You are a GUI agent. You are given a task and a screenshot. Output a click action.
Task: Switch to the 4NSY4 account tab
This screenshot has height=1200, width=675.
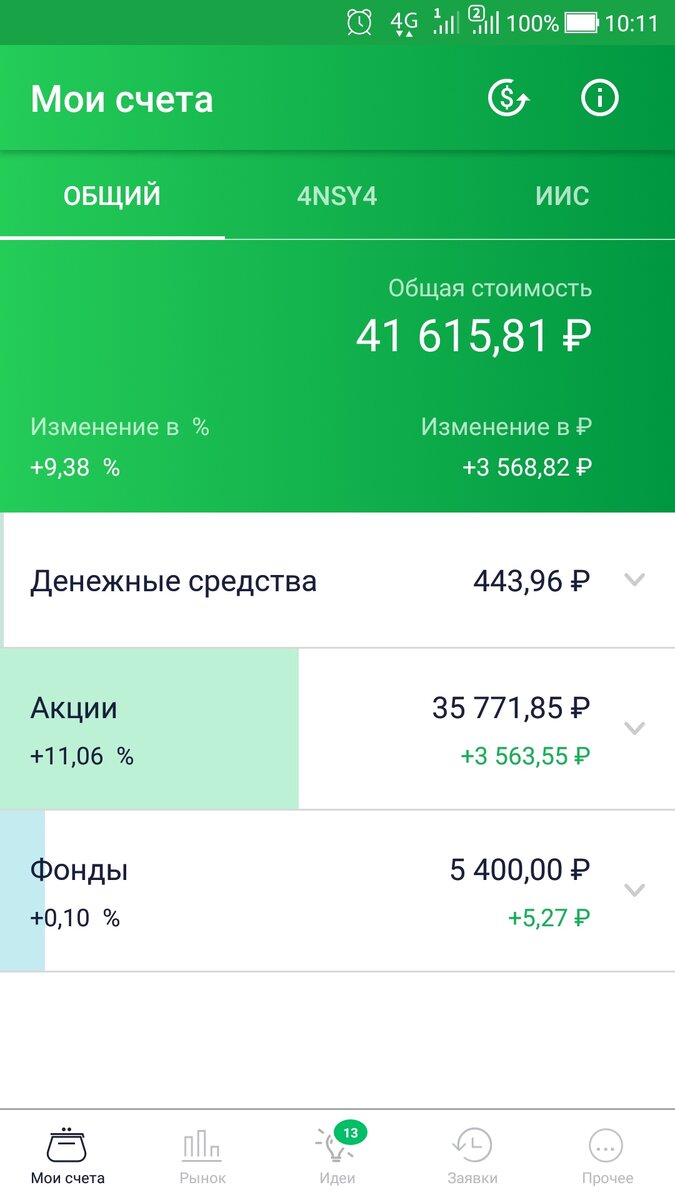pyautogui.click(x=337, y=196)
